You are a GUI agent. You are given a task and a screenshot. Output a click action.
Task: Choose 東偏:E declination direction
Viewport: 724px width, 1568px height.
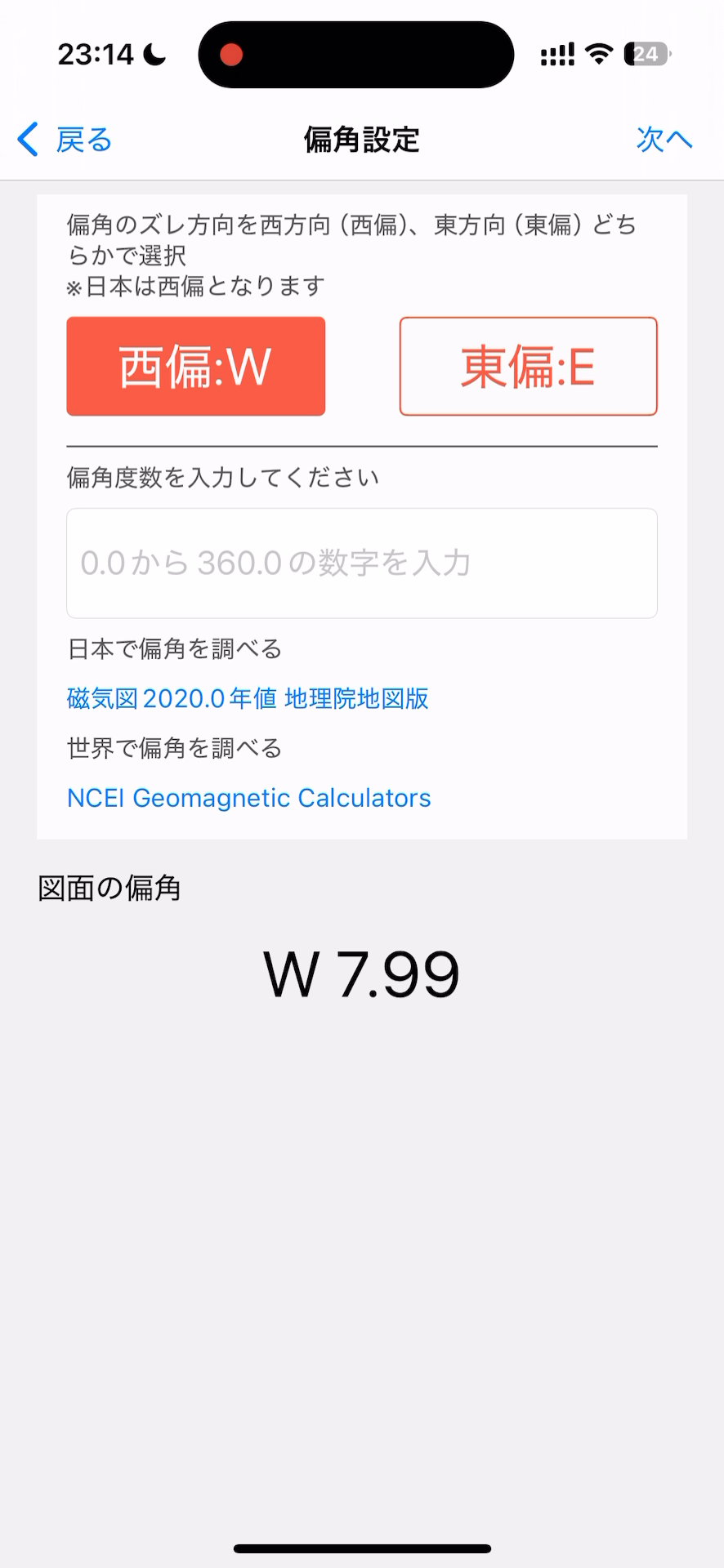528,367
